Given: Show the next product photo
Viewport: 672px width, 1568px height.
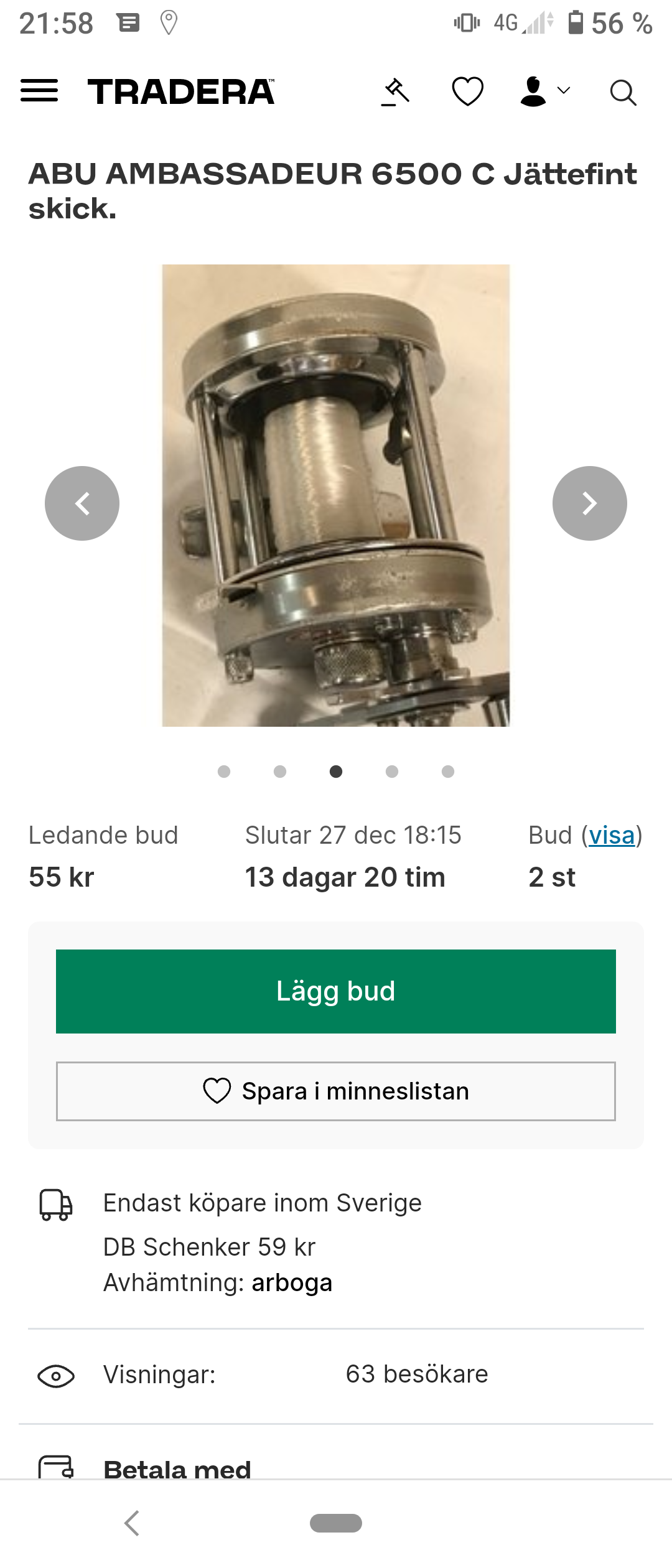Looking at the screenshot, I should coord(589,503).
